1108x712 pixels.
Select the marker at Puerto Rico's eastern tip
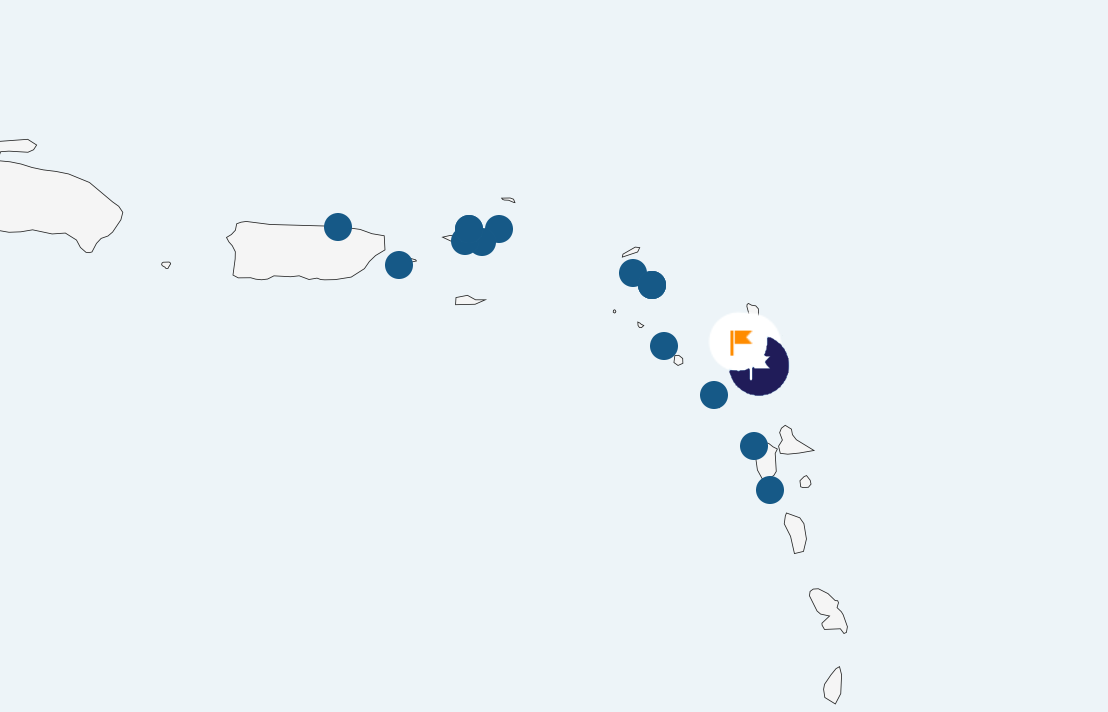(x=399, y=265)
